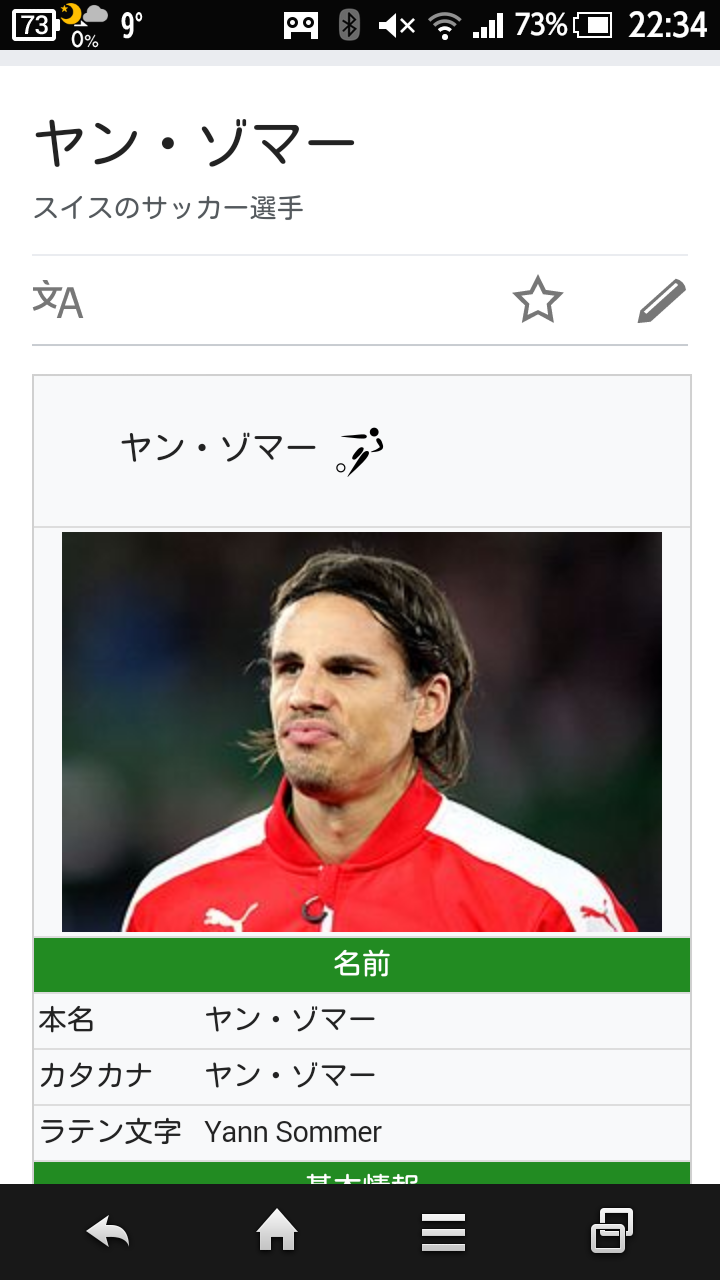Open the infobox photo of the player

(361, 731)
